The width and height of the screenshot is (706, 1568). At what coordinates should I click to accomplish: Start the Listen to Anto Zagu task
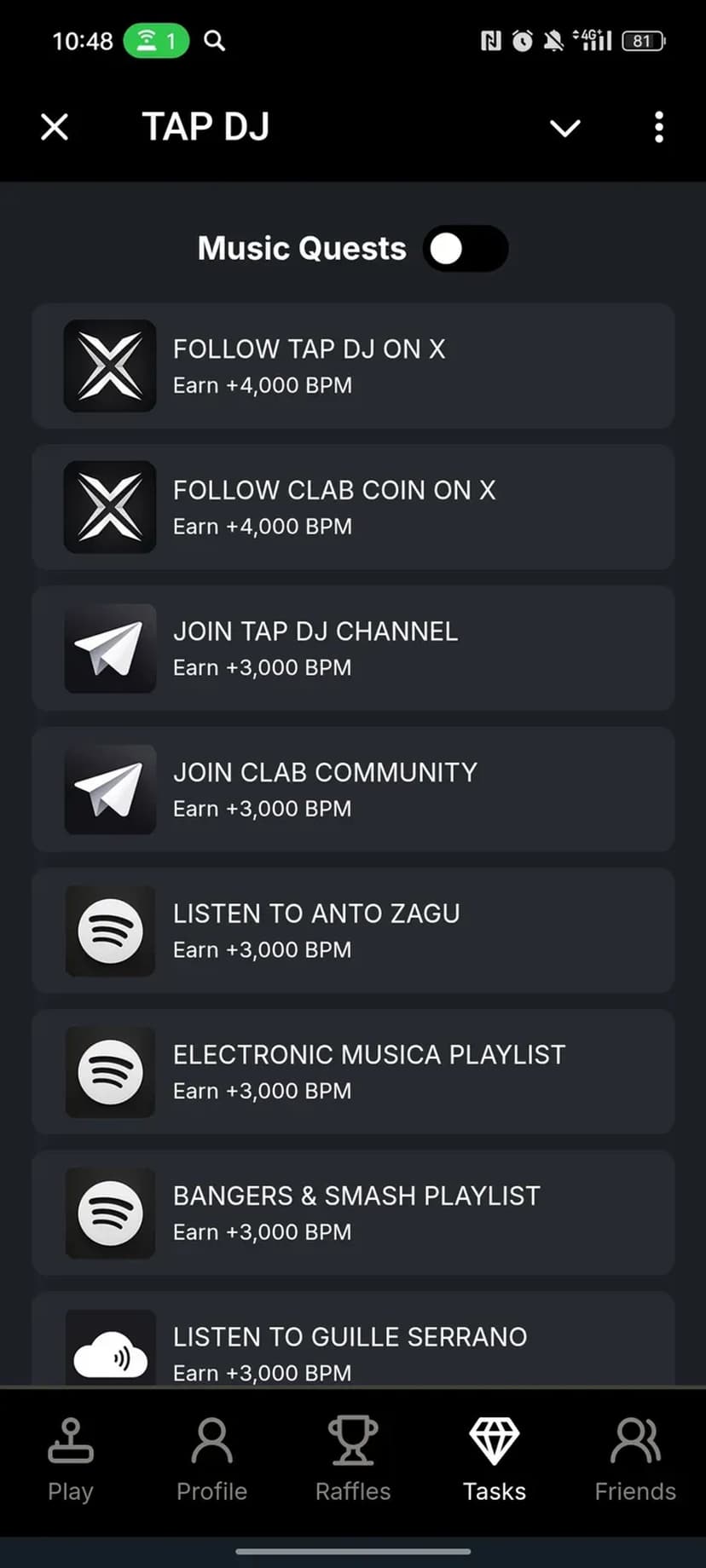click(x=353, y=931)
